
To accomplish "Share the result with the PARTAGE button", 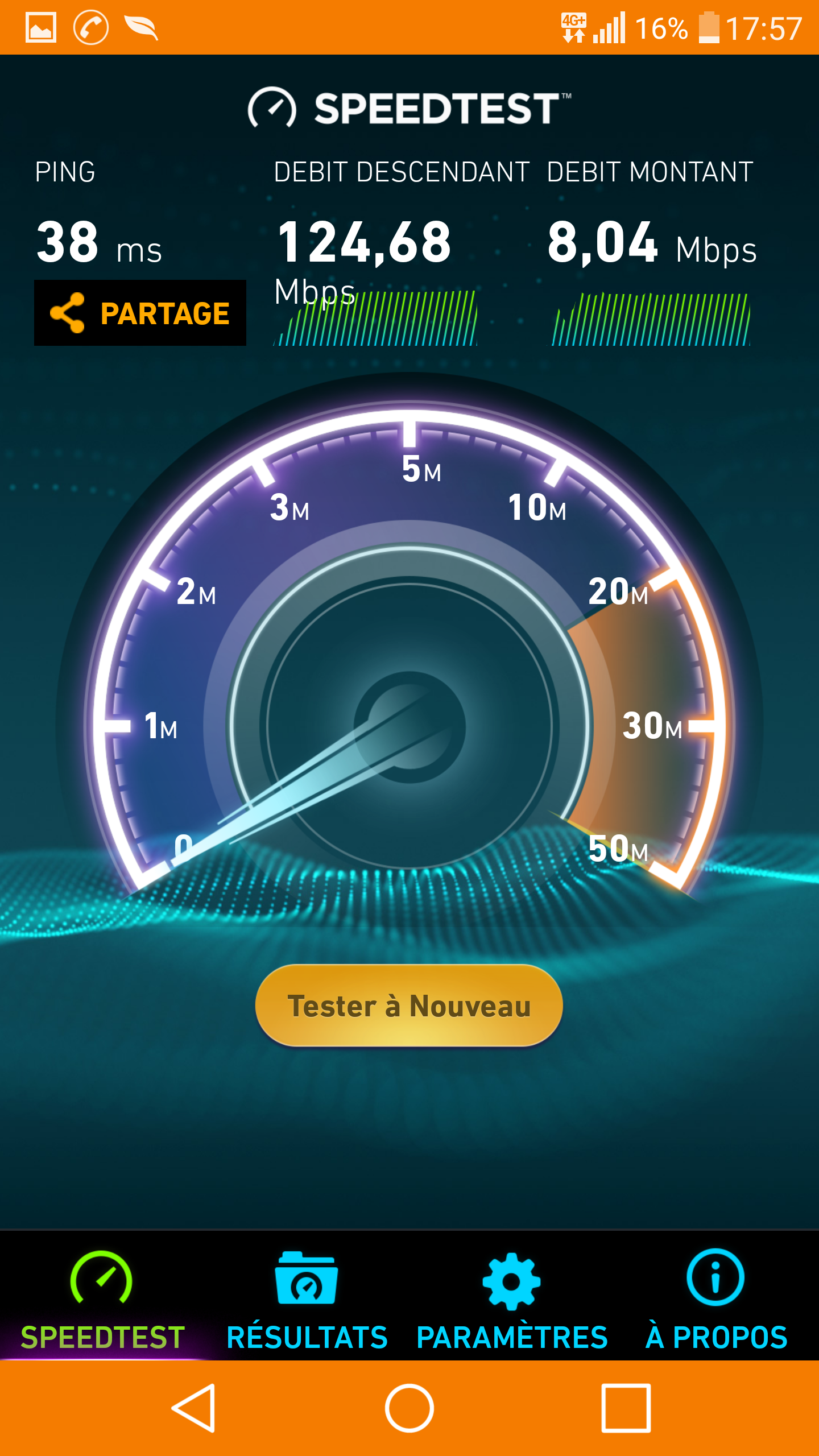I will pos(140,313).
